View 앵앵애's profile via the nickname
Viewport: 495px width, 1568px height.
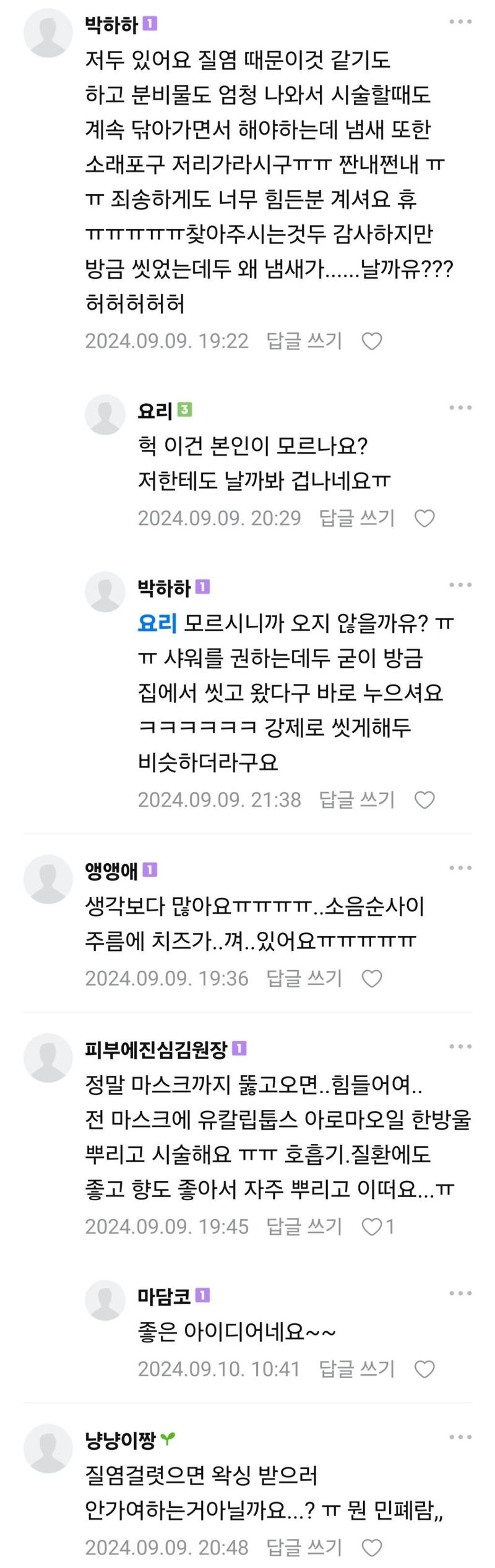pyautogui.click(x=112, y=871)
